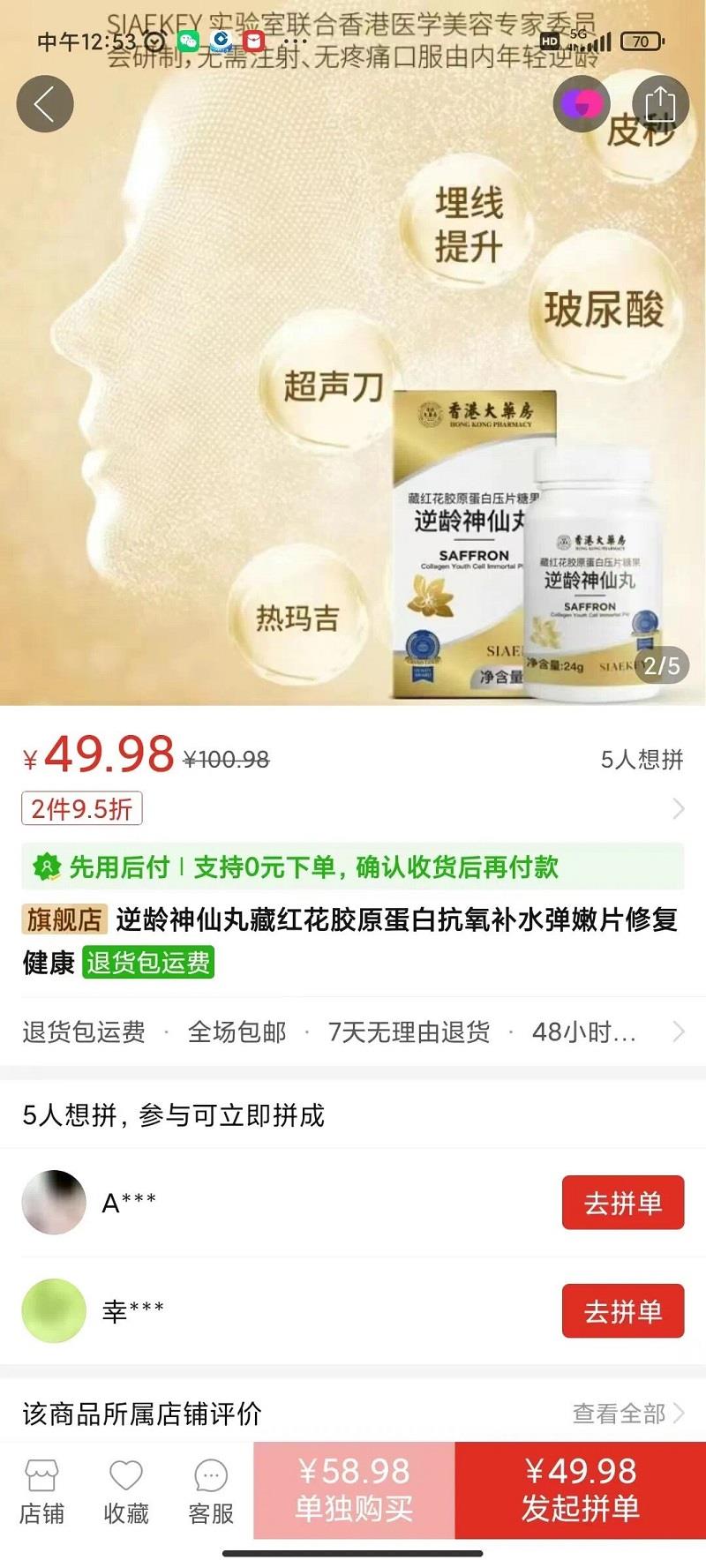Contact 客服 customer service
706x1568 pixels.
coord(211,1493)
